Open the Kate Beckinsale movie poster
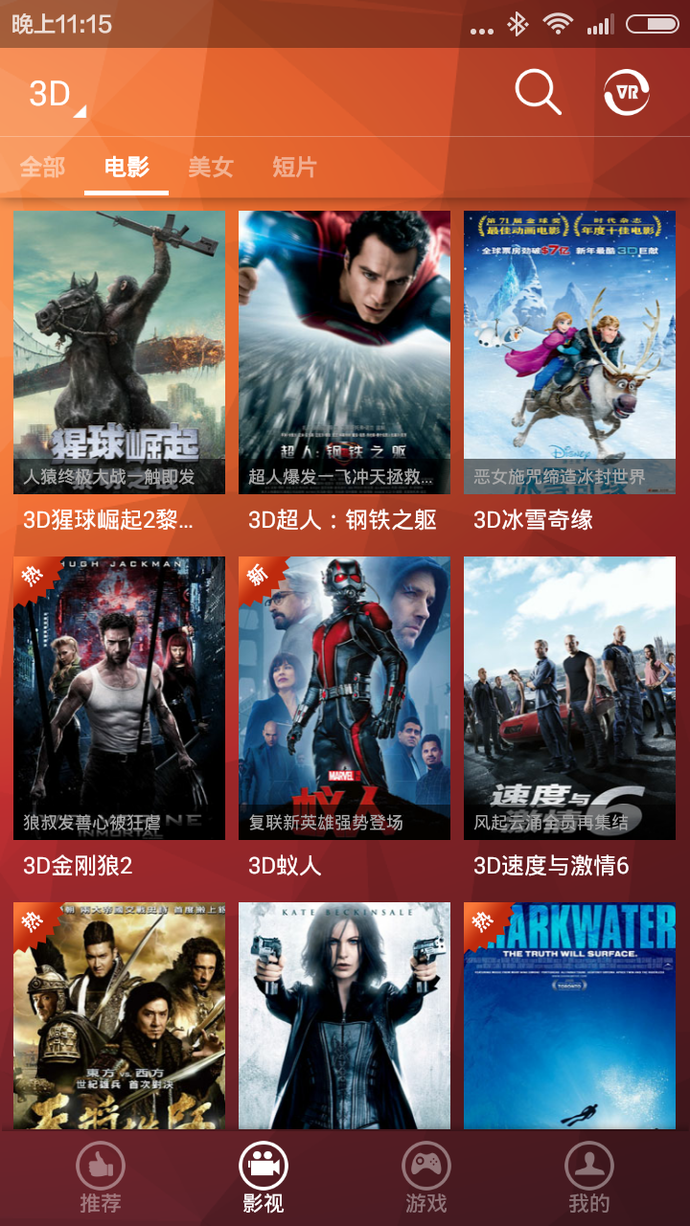The image size is (690, 1226). (344, 1015)
